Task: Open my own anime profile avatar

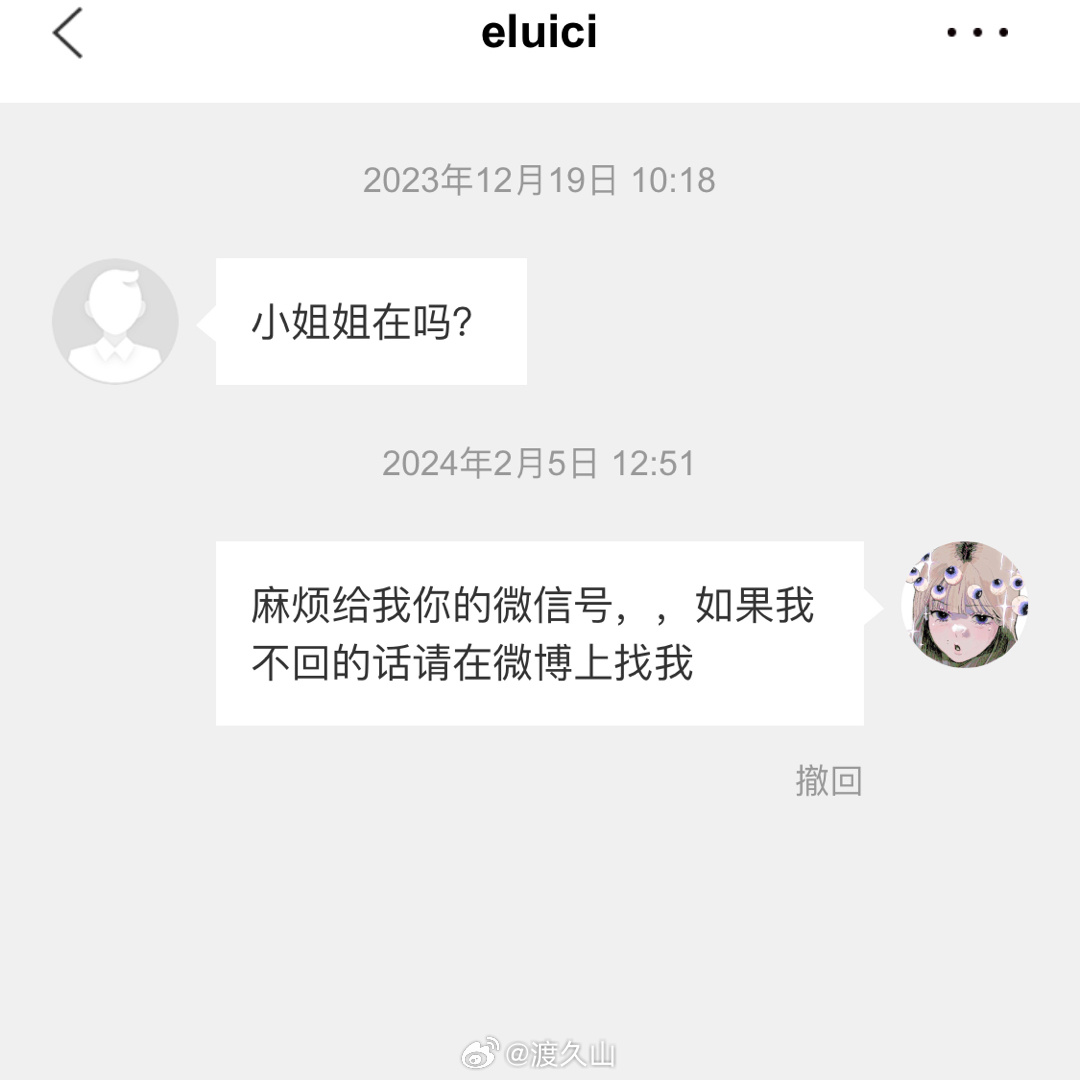Action: [x=965, y=605]
